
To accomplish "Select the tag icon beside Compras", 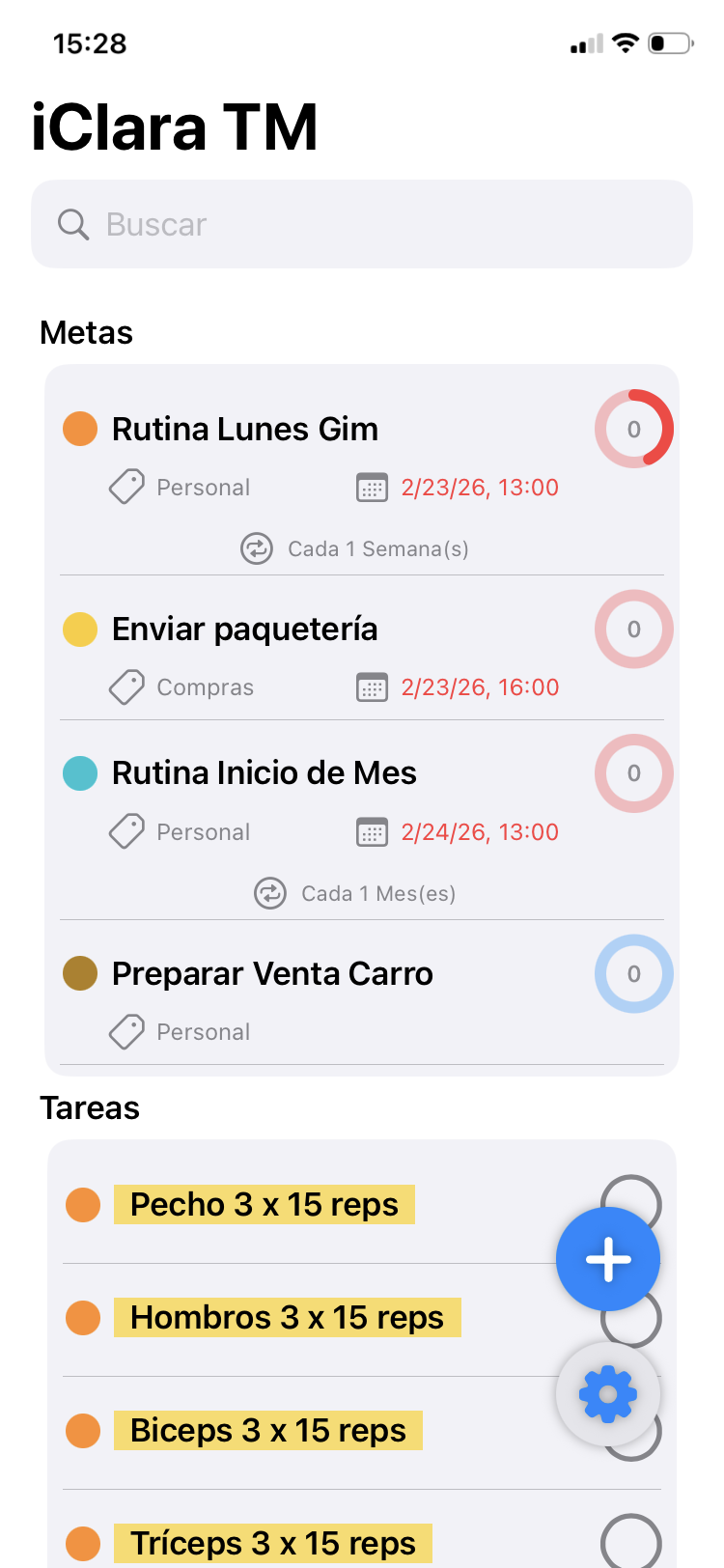I will coord(126,686).
